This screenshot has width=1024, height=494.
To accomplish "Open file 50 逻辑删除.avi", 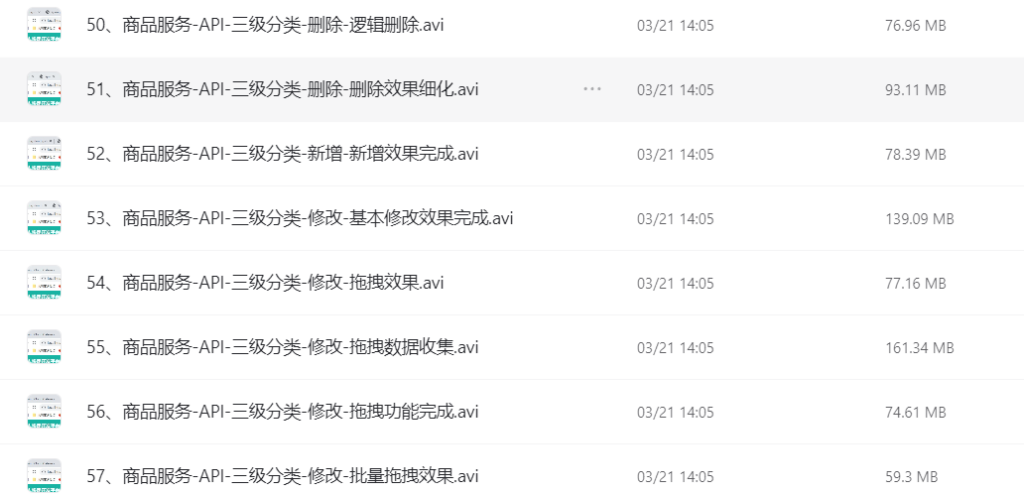I will click(x=265, y=26).
